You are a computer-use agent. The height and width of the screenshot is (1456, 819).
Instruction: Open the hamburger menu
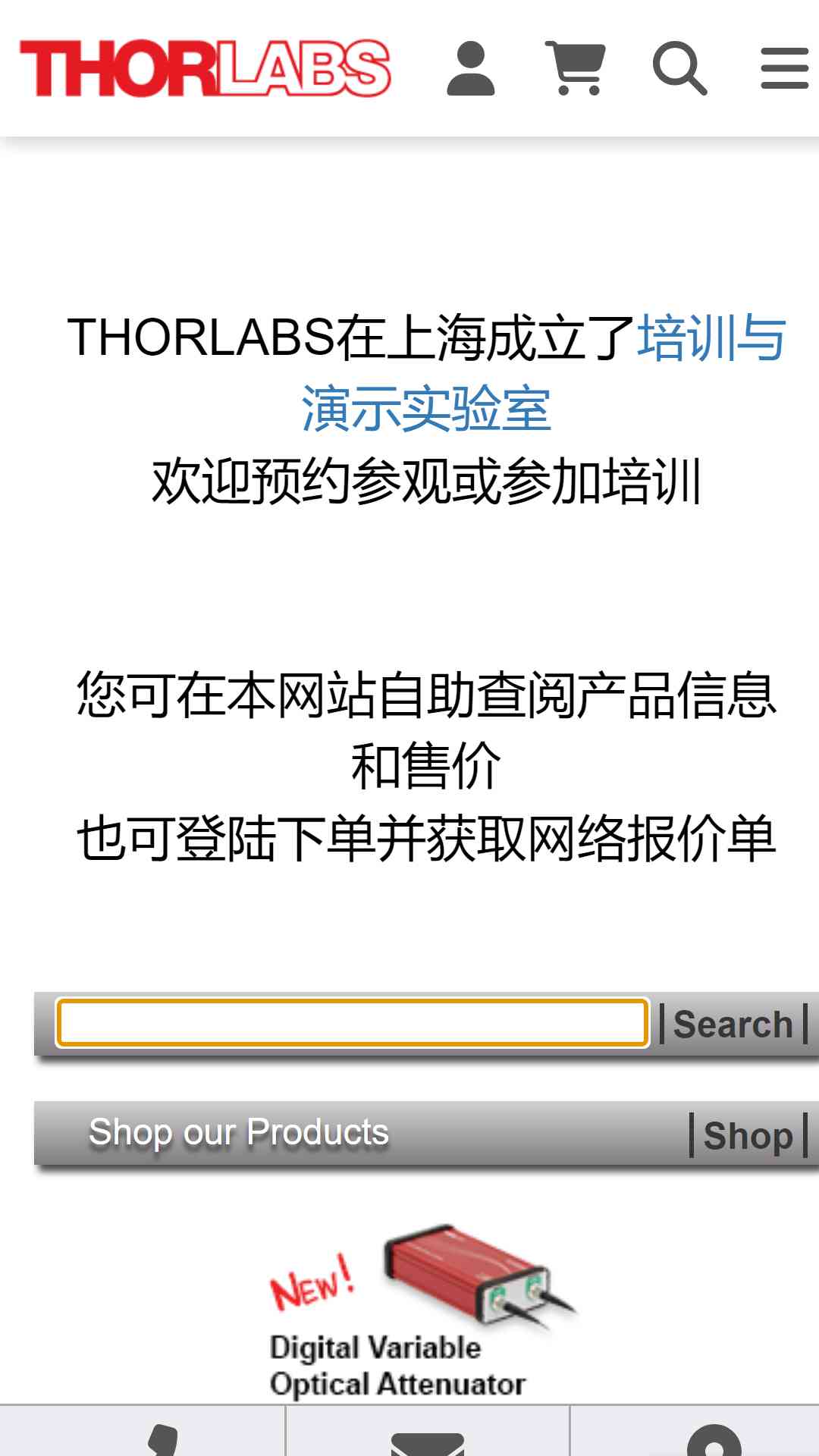coord(785,68)
